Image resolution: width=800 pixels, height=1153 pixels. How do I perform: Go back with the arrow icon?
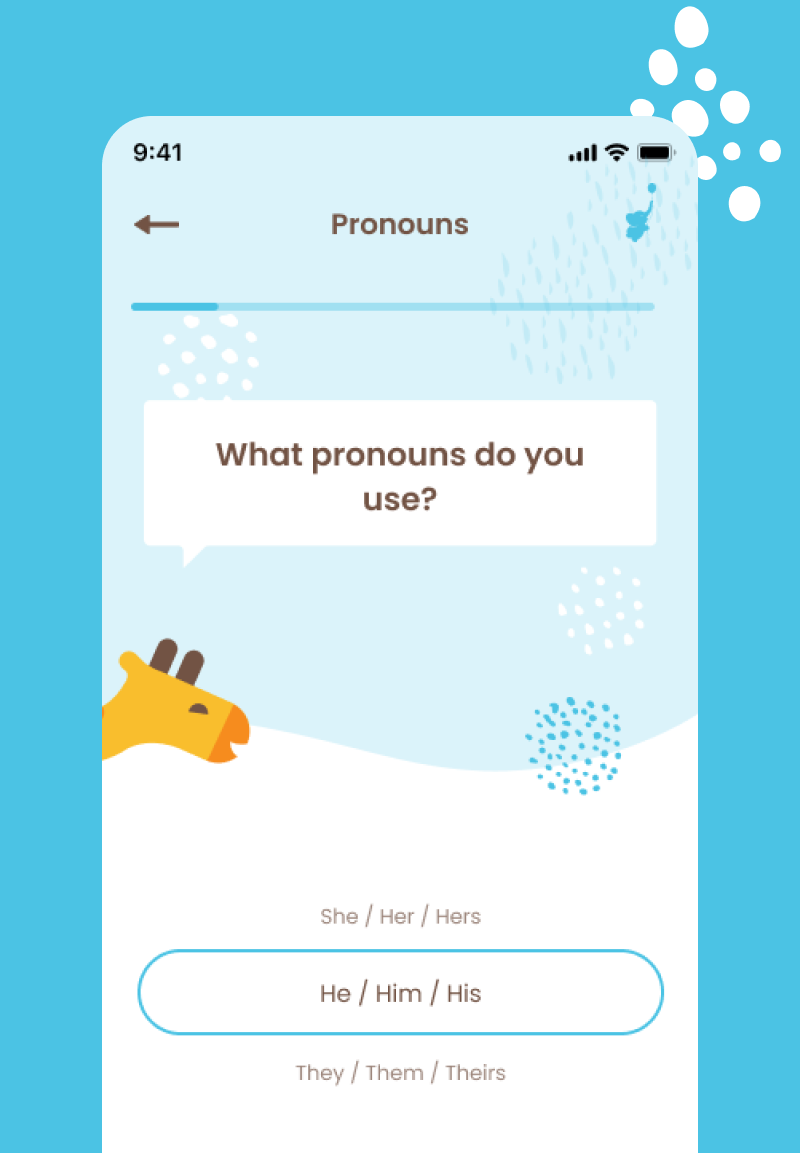(156, 224)
